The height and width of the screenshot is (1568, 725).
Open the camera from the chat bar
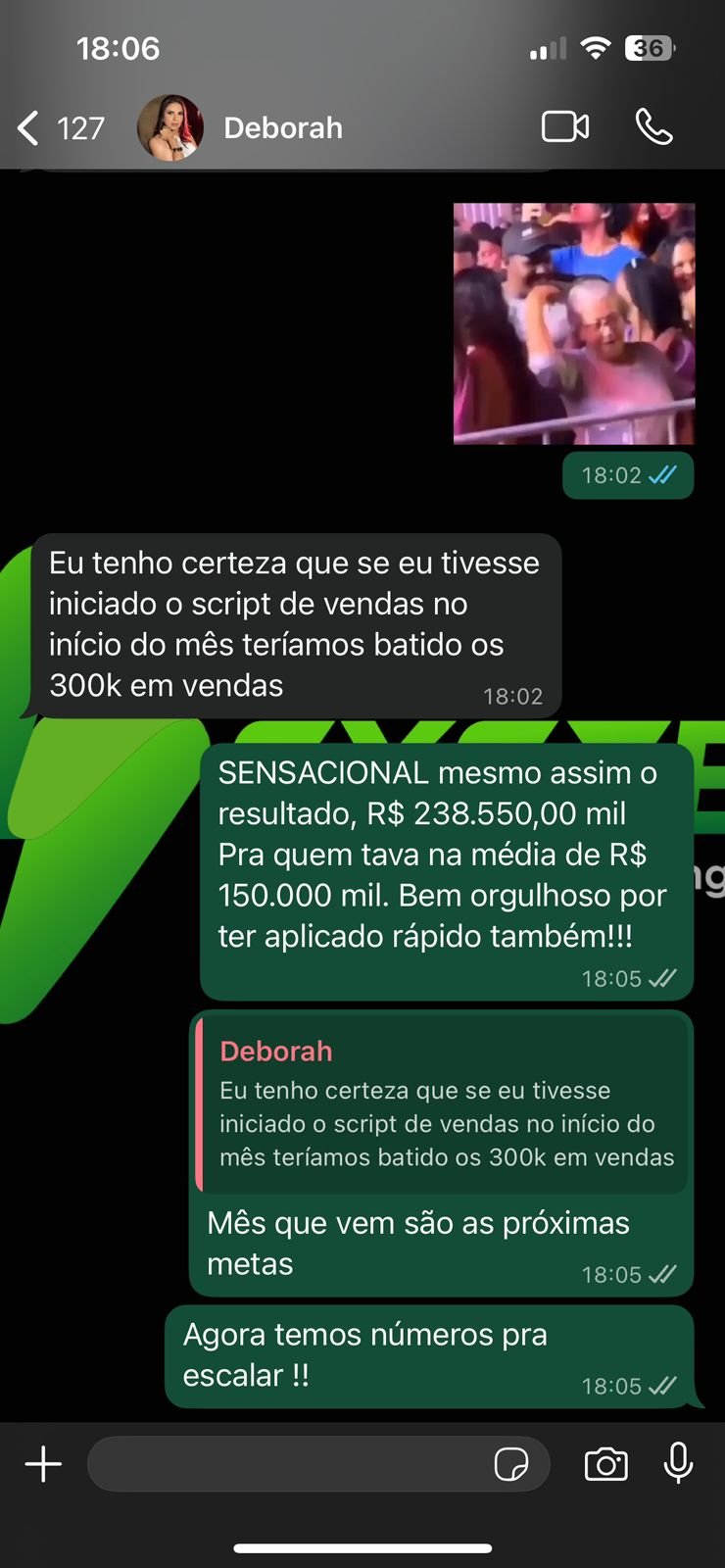(x=605, y=1464)
